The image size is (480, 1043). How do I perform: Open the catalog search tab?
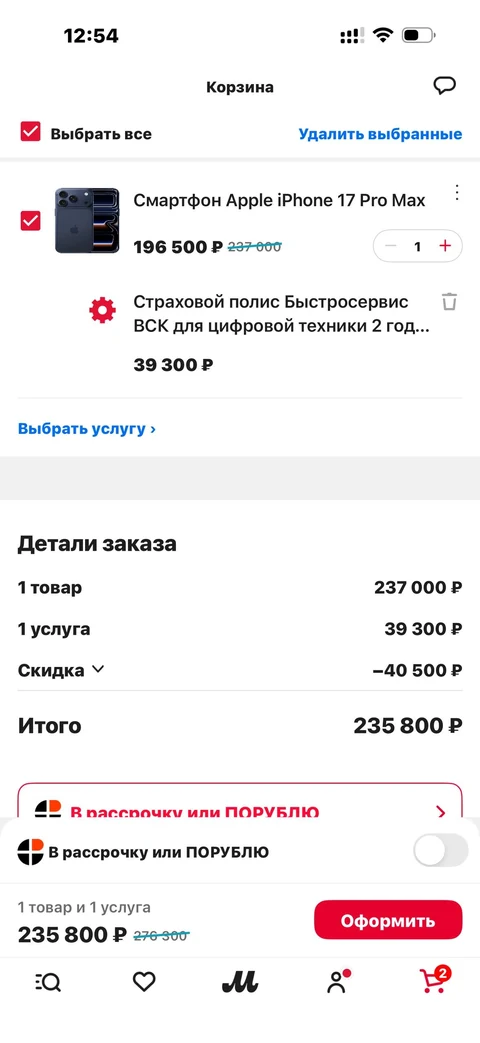[x=48, y=982]
